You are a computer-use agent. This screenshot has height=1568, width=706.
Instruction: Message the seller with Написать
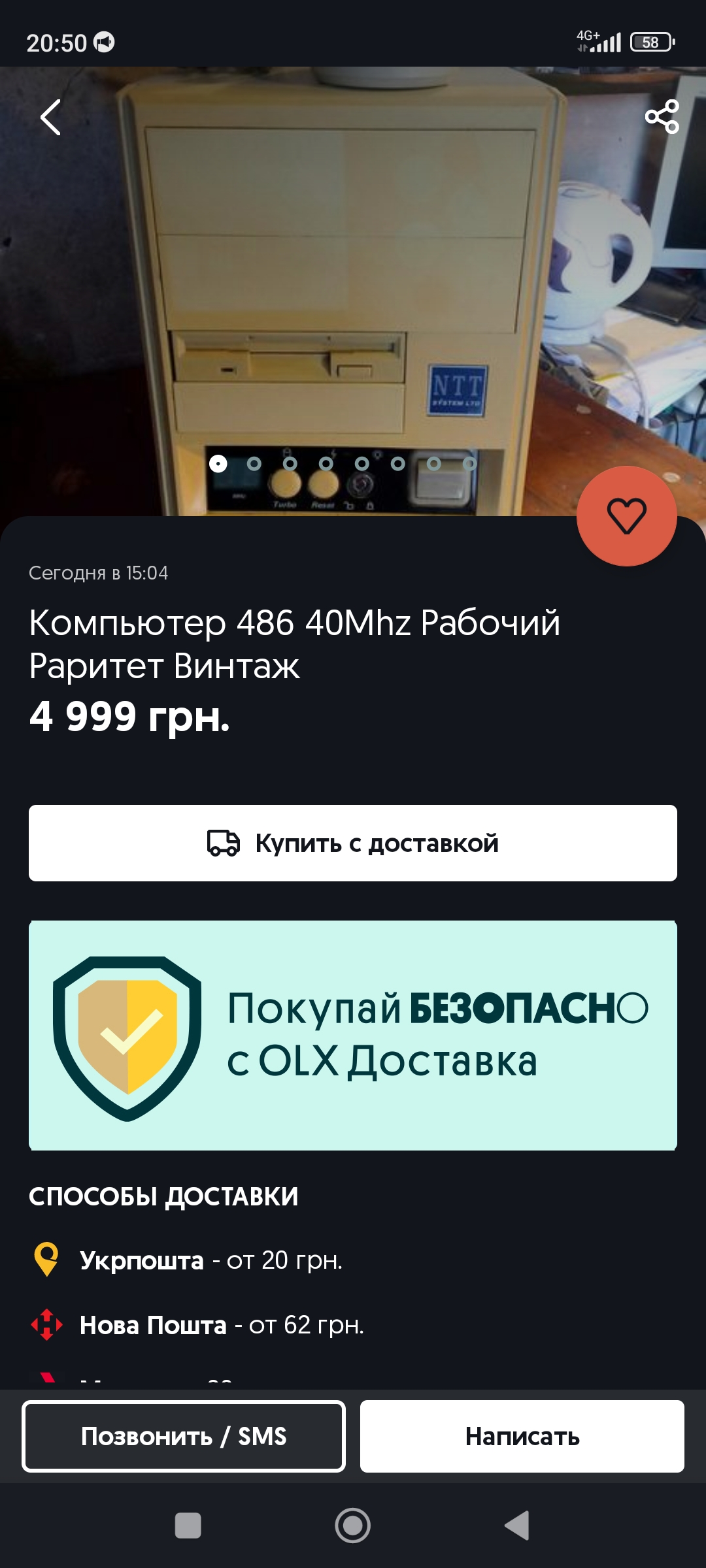click(x=522, y=1437)
